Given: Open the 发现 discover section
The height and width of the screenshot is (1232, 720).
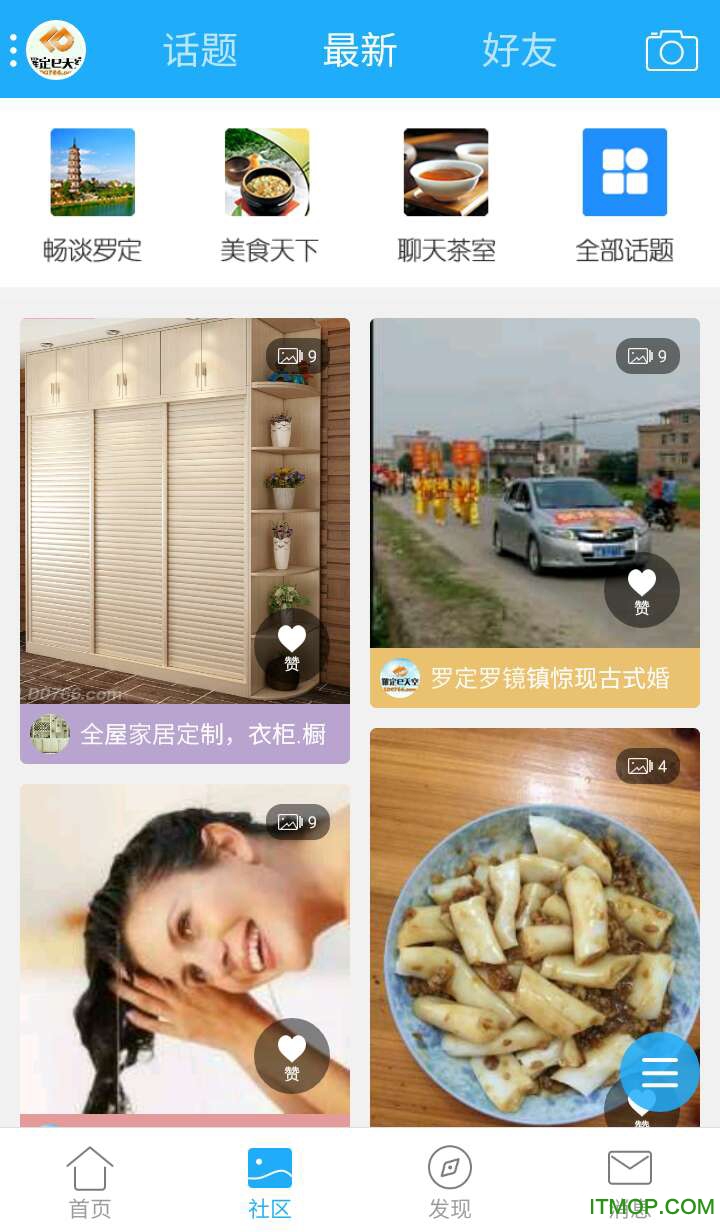Looking at the screenshot, I should pos(450,1180).
